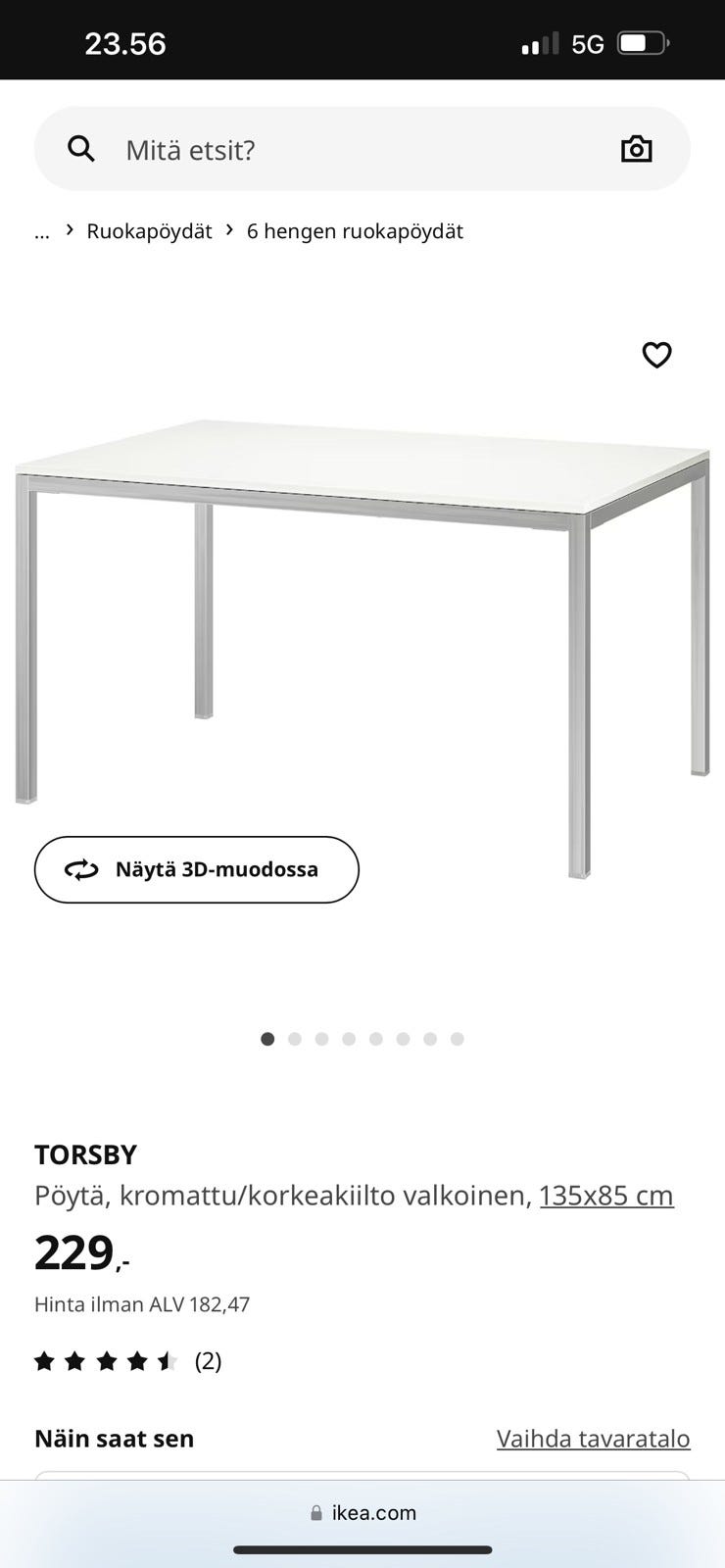
Task: Open the camera visual search icon
Action: tap(636, 149)
